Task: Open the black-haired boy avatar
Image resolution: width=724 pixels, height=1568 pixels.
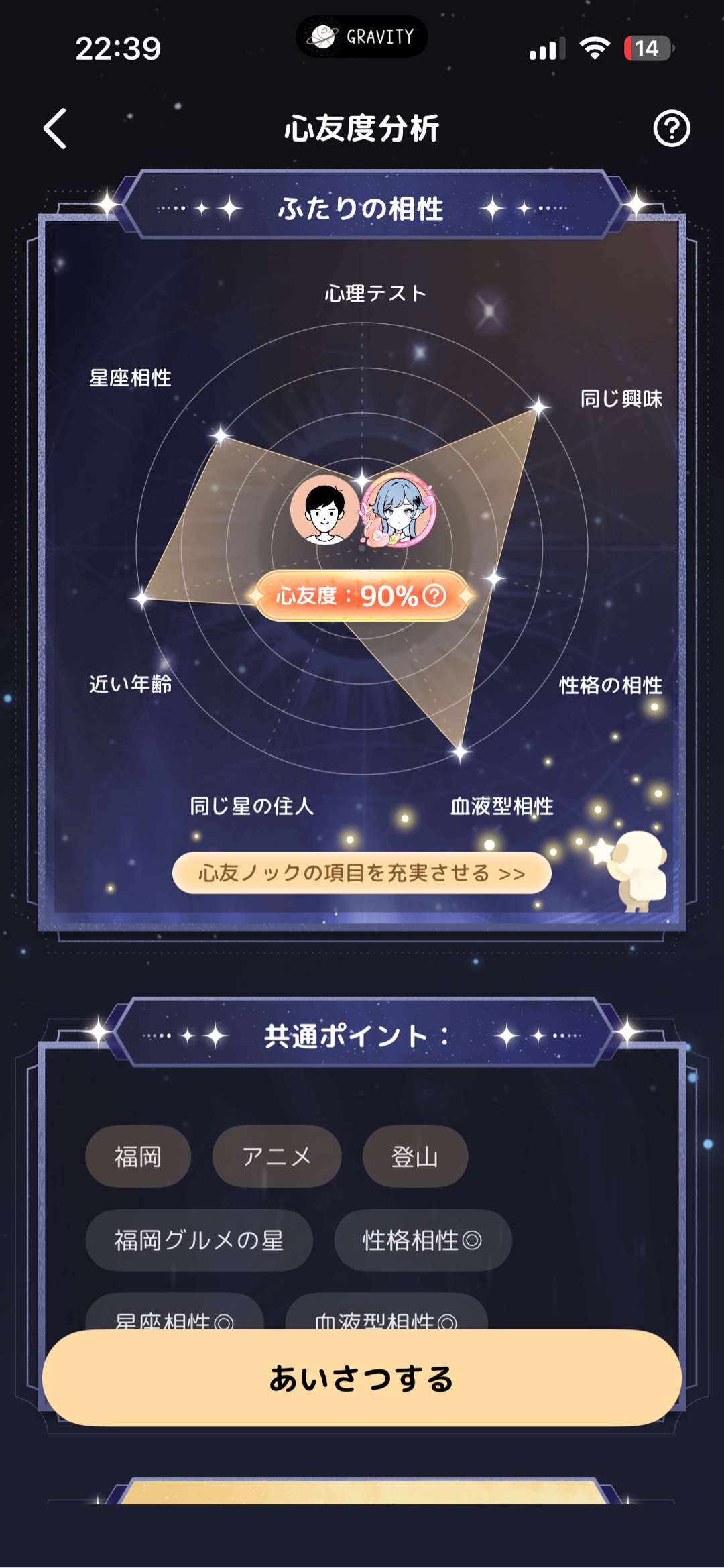Action: click(325, 510)
